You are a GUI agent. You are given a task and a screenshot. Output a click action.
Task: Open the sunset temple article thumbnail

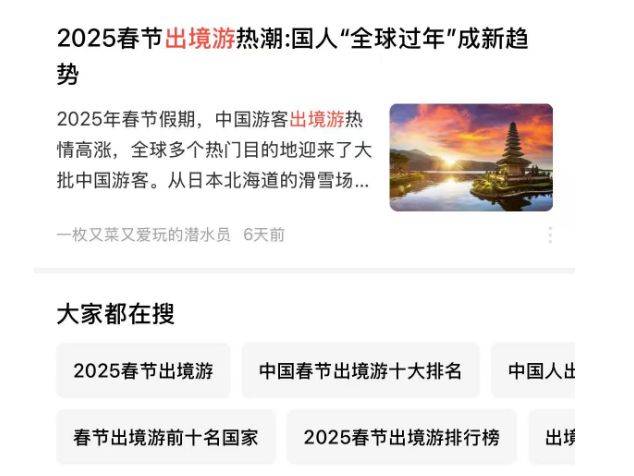(471, 157)
